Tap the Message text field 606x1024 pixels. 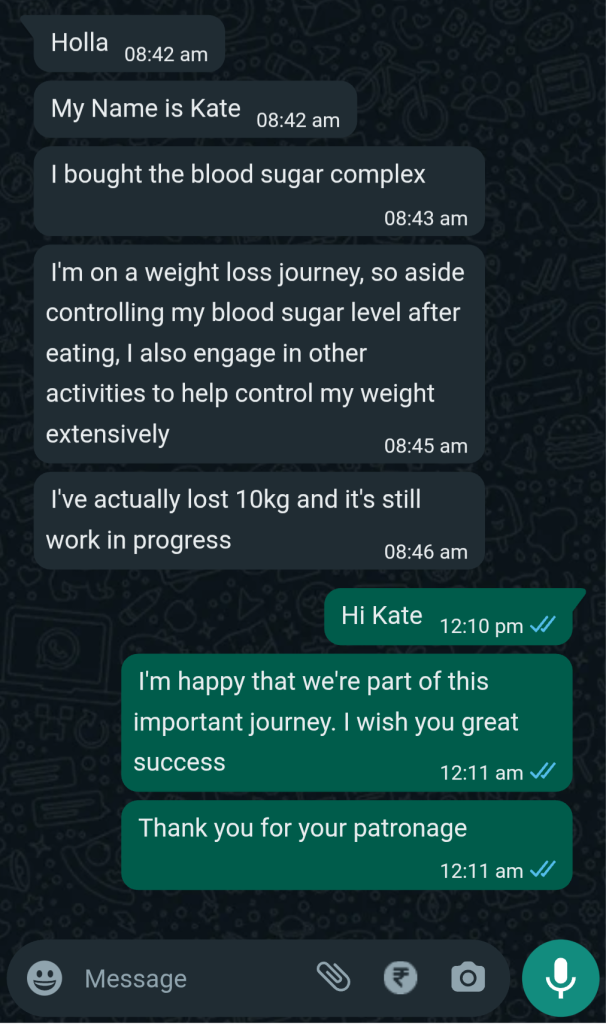pyautogui.click(x=180, y=979)
